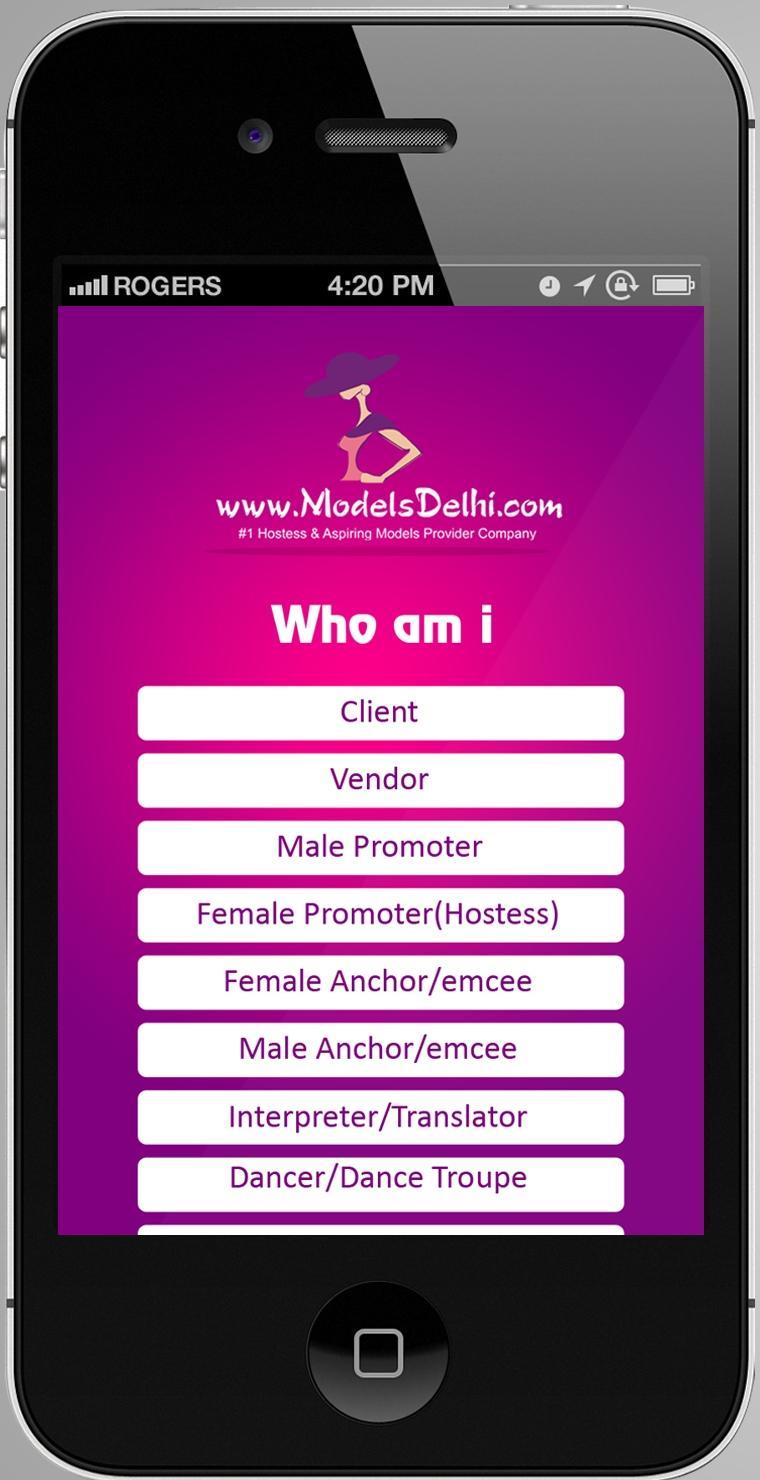Choose Female Anchor/emcee
The height and width of the screenshot is (1480, 760).
point(380,982)
